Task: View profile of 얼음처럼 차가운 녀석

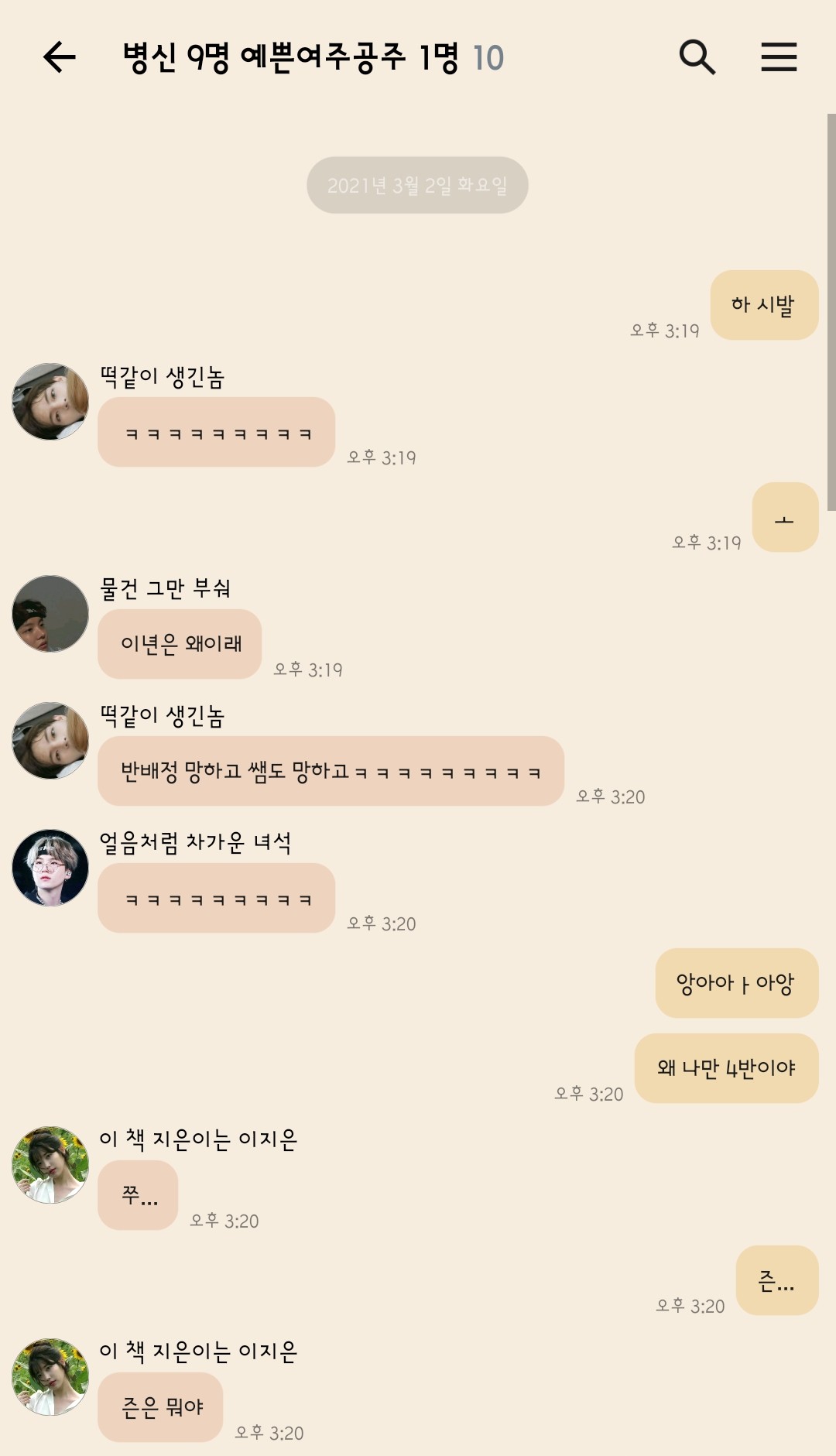Action: tap(50, 868)
